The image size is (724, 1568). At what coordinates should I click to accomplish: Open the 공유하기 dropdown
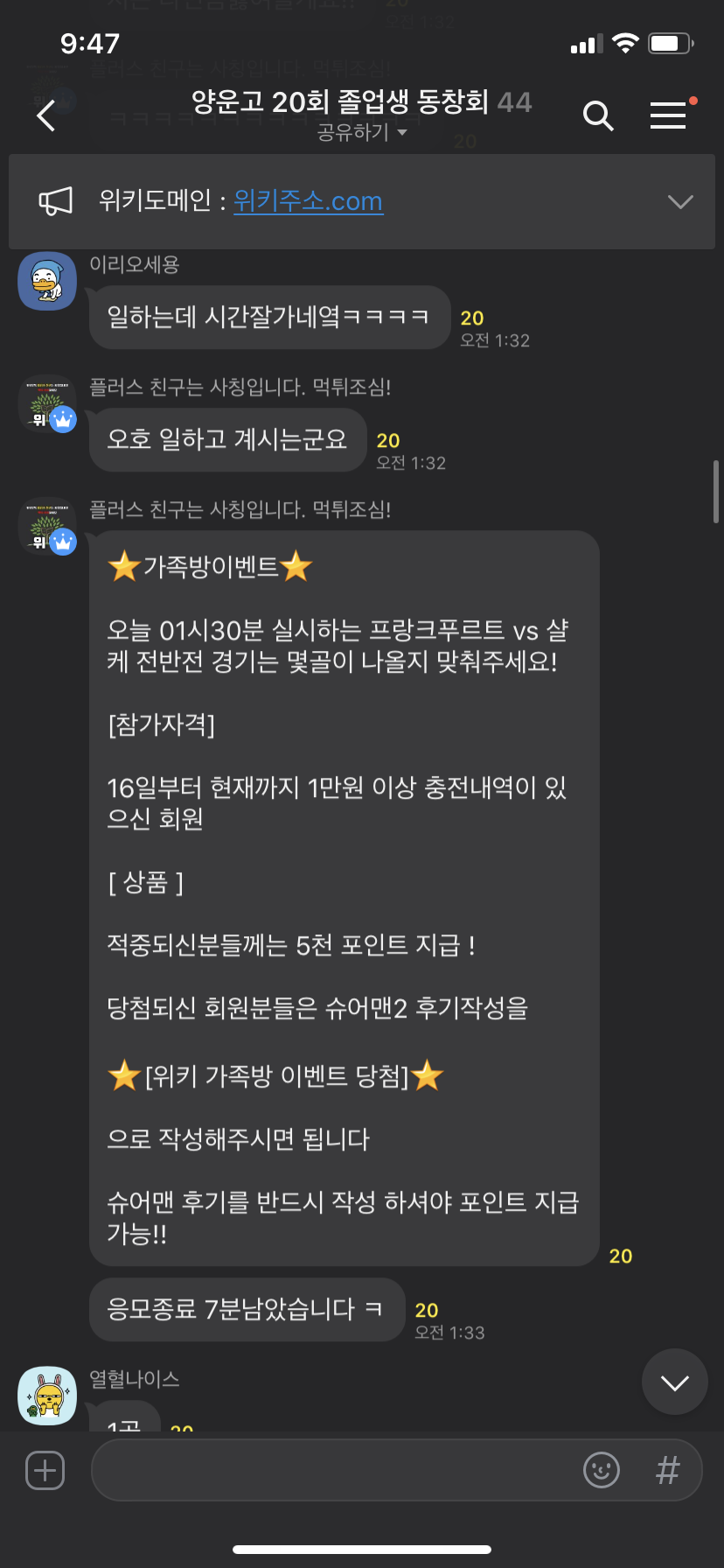pos(362,132)
